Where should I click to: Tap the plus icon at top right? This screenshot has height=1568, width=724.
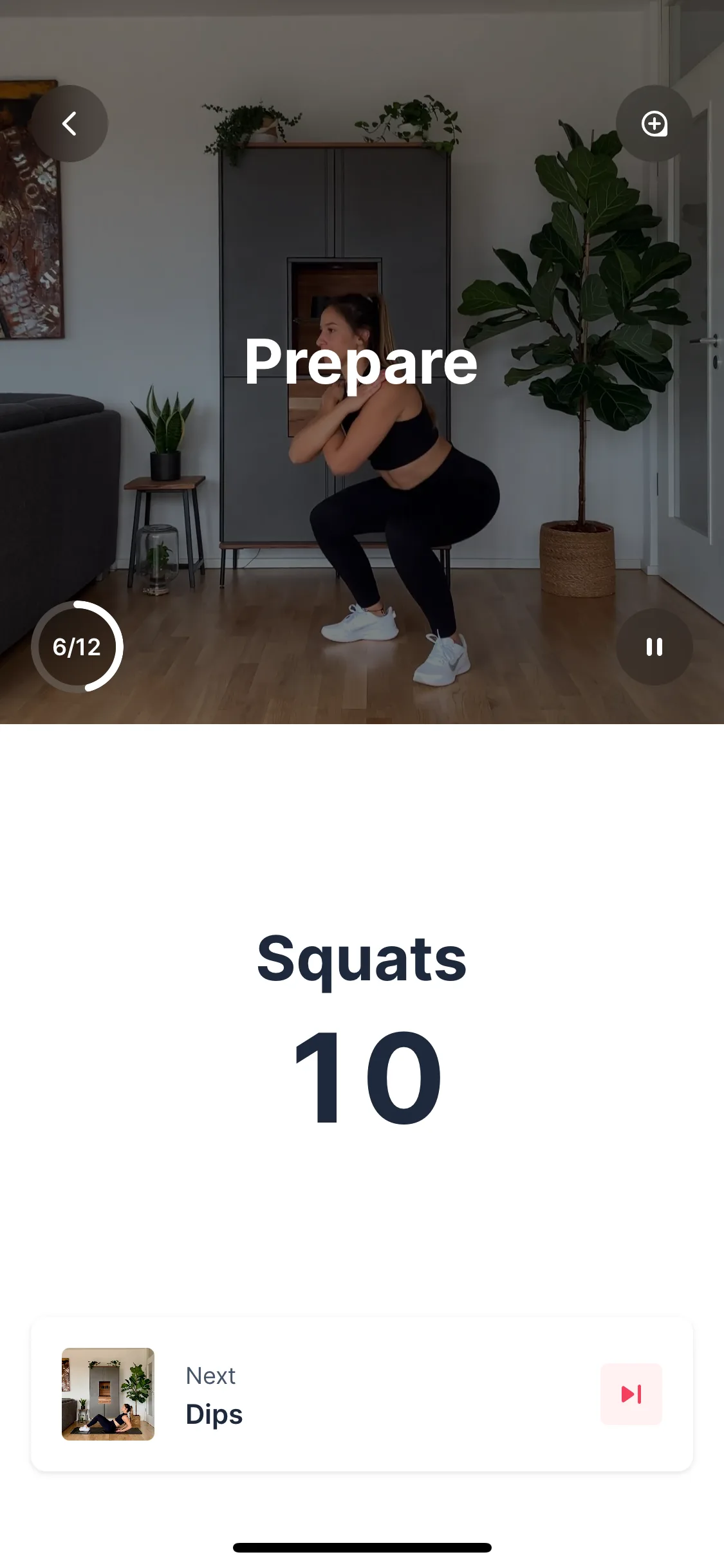pyautogui.click(x=654, y=124)
